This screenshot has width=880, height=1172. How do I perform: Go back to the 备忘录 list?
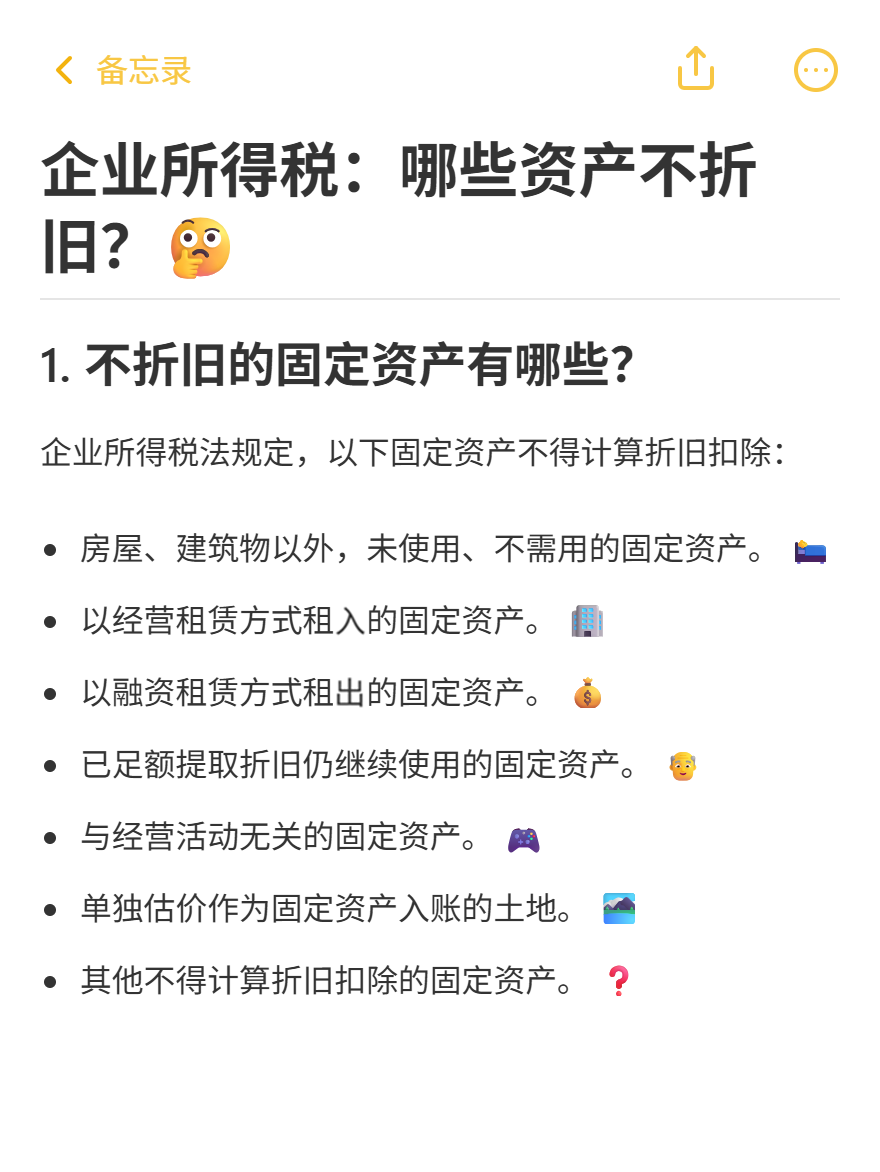click(122, 71)
